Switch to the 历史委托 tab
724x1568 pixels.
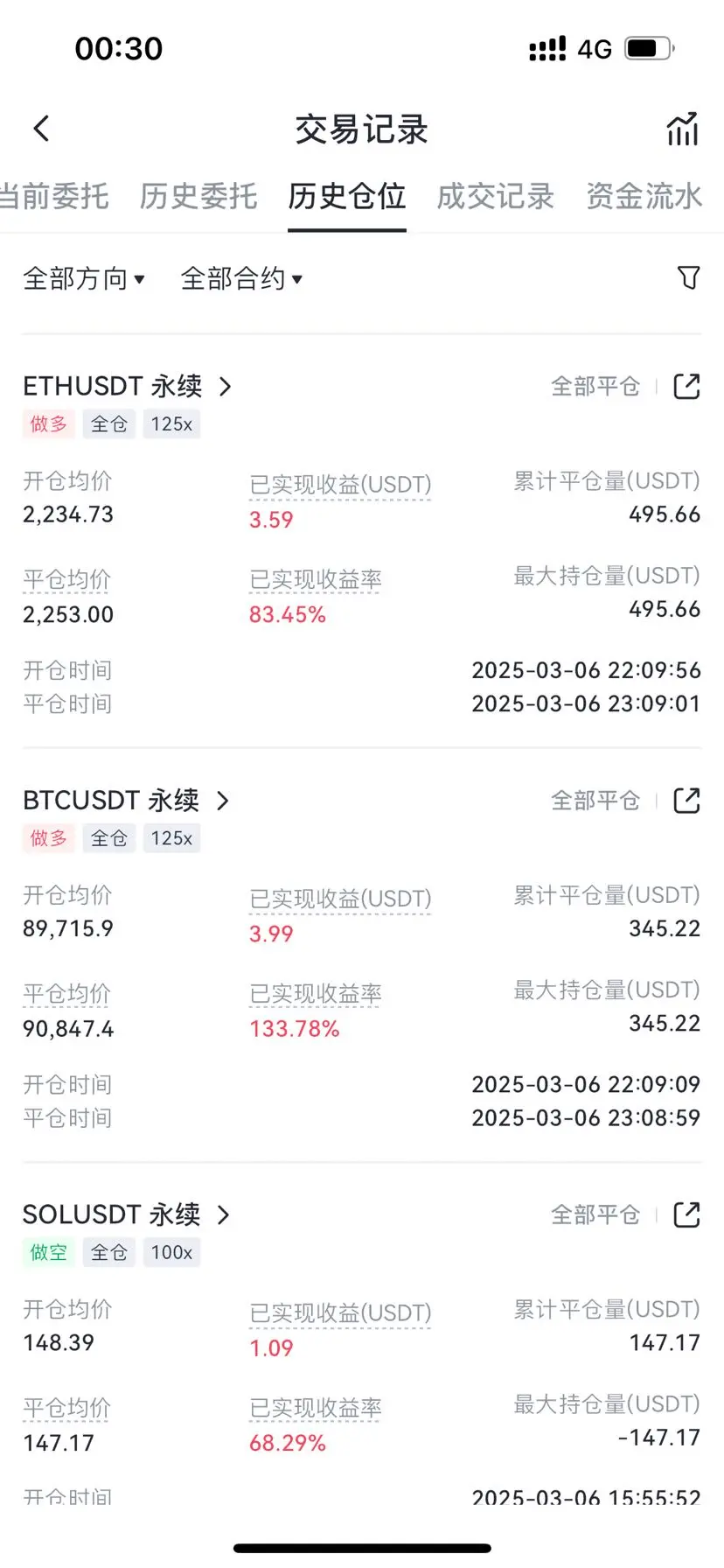[x=198, y=196]
